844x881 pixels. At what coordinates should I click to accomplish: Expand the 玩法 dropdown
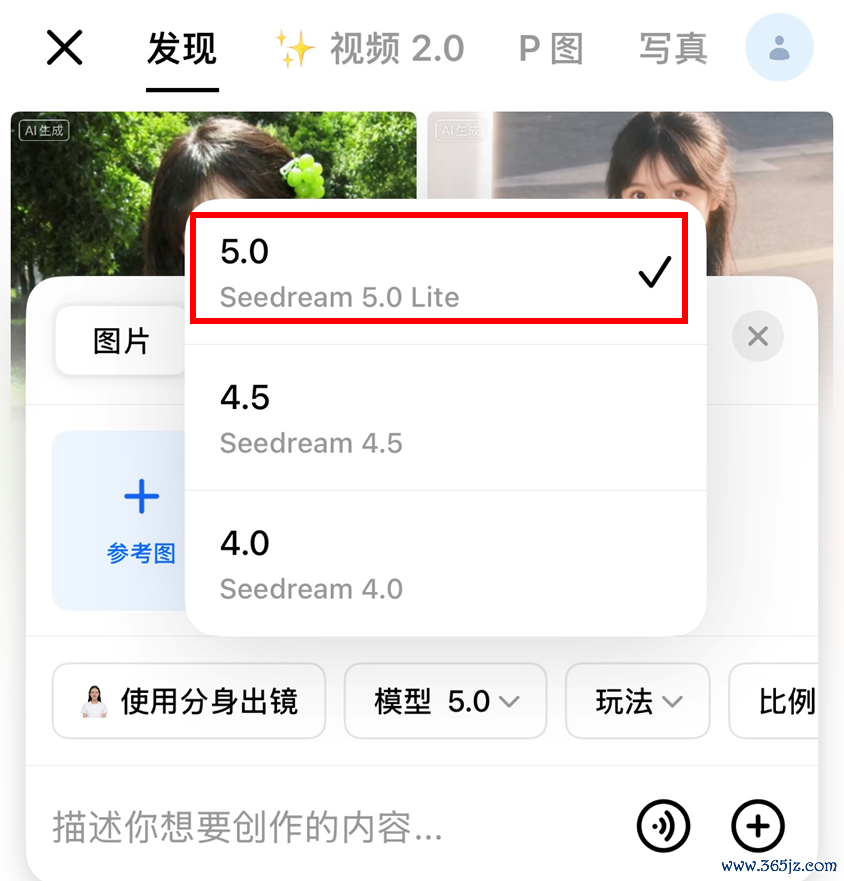click(638, 701)
